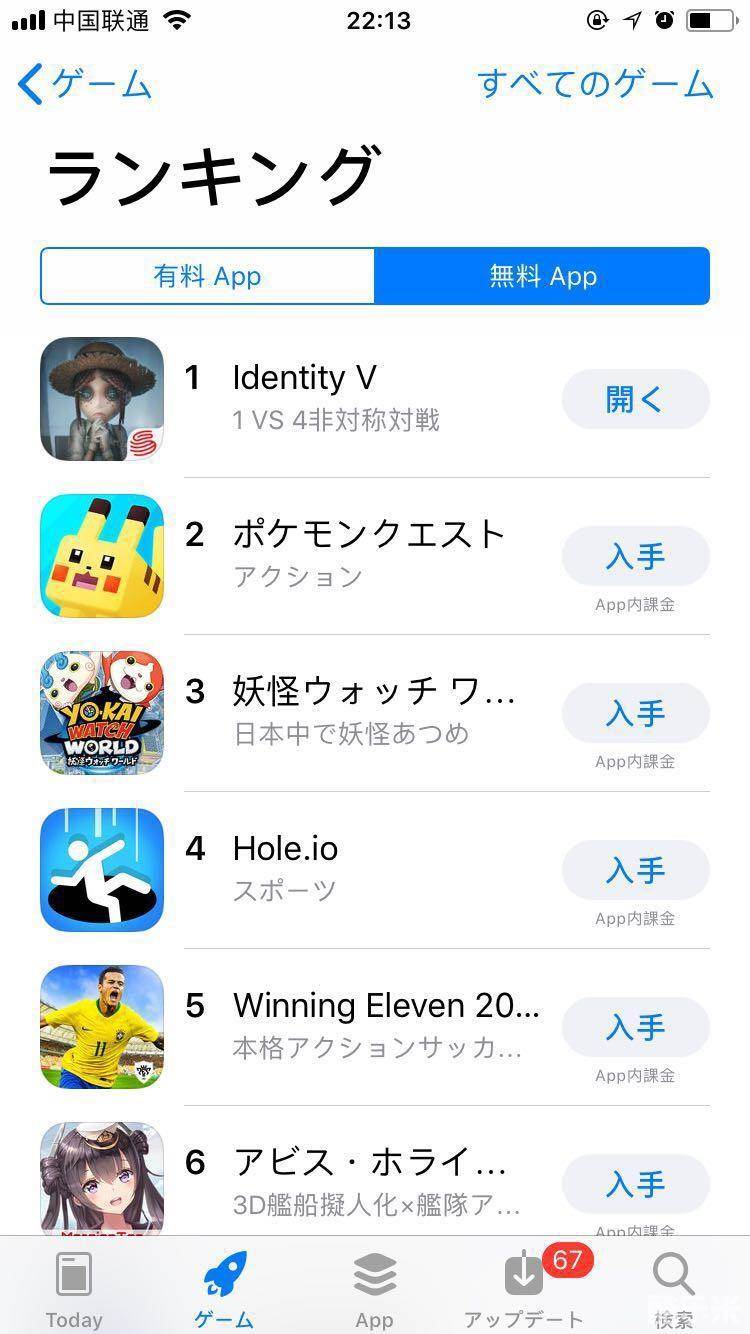Open the App tab
This screenshot has height=1334, width=750.
pyautogui.click(x=374, y=1288)
